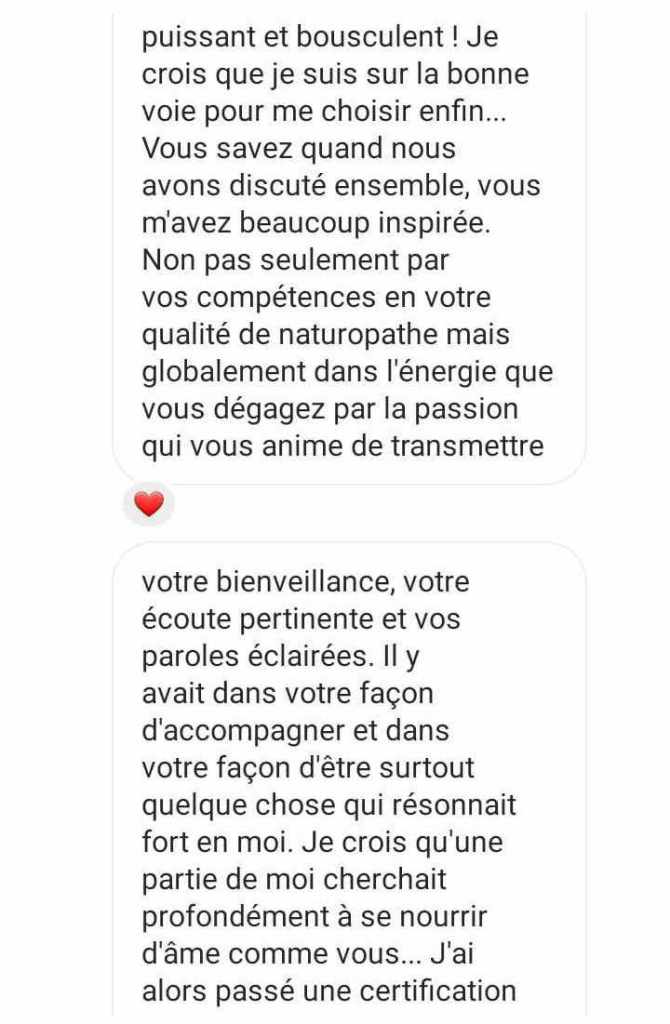Open the red heart reaction on the message
This screenshot has width=670, height=1024.
click(x=148, y=506)
